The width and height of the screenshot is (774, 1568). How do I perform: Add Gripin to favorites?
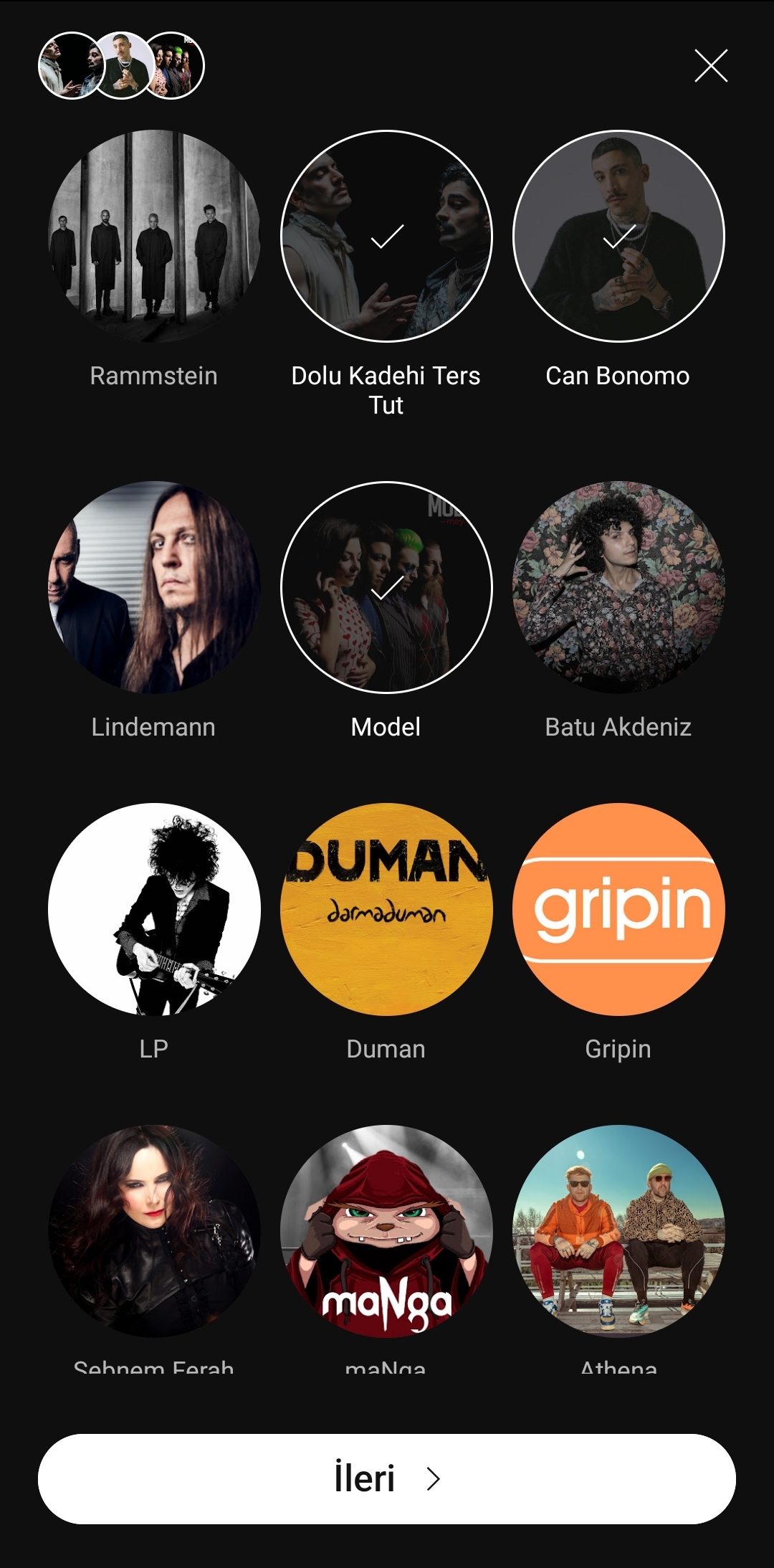pyautogui.click(x=618, y=909)
